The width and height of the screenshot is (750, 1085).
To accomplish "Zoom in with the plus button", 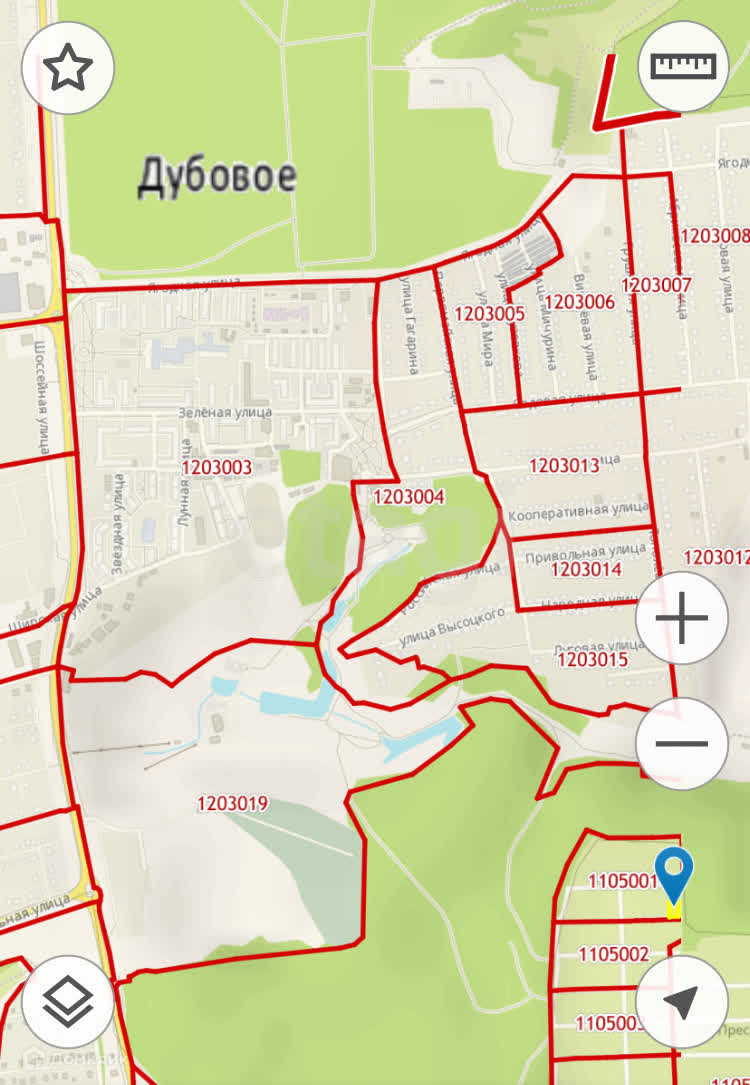I will [x=682, y=618].
